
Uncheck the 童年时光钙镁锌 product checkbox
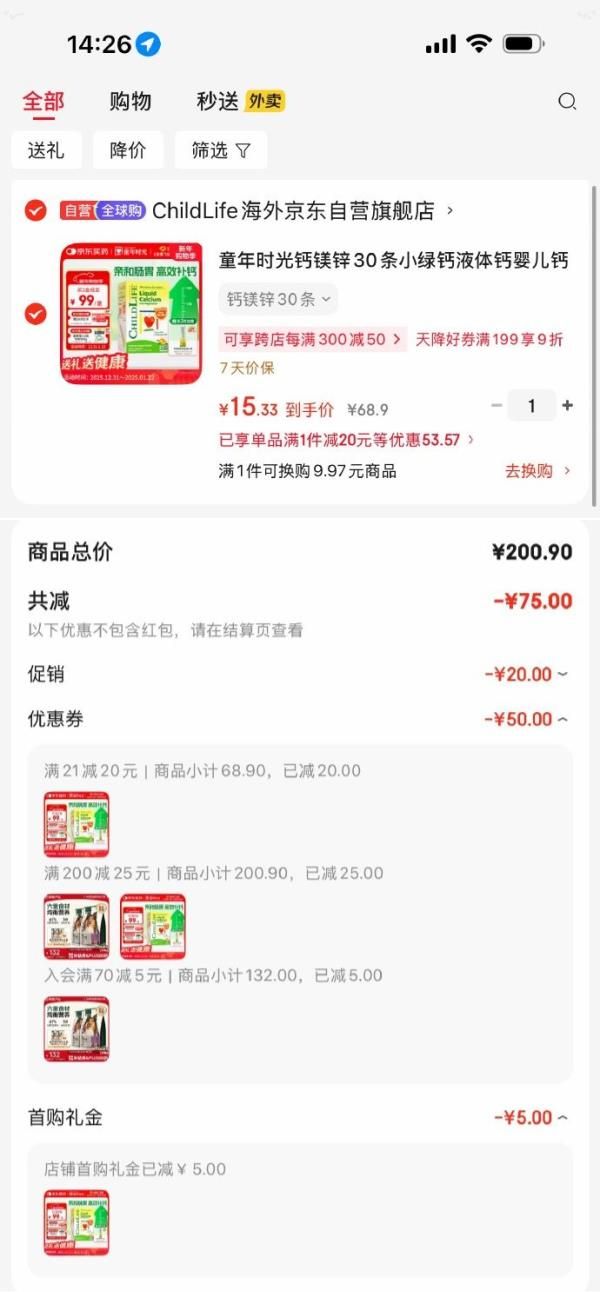[x=36, y=314]
